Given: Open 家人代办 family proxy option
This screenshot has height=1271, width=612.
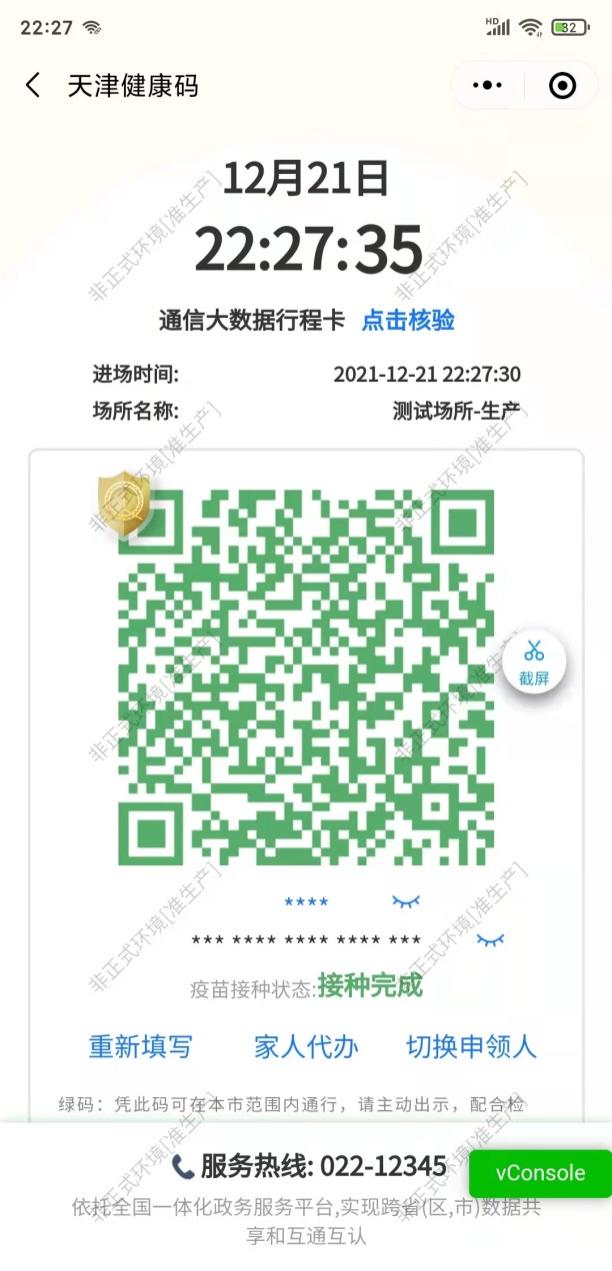Looking at the screenshot, I should point(305,1047).
